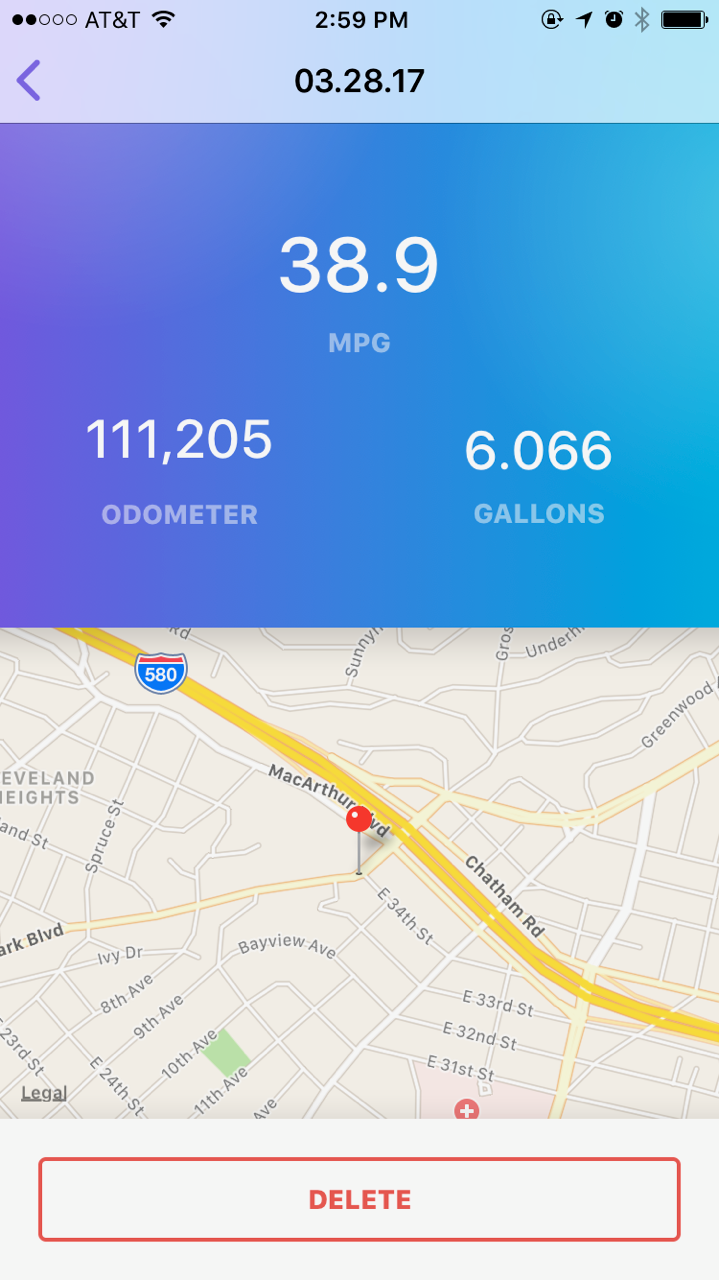
Task: Delete this fuel entry
Action: [x=359, y=1199]
